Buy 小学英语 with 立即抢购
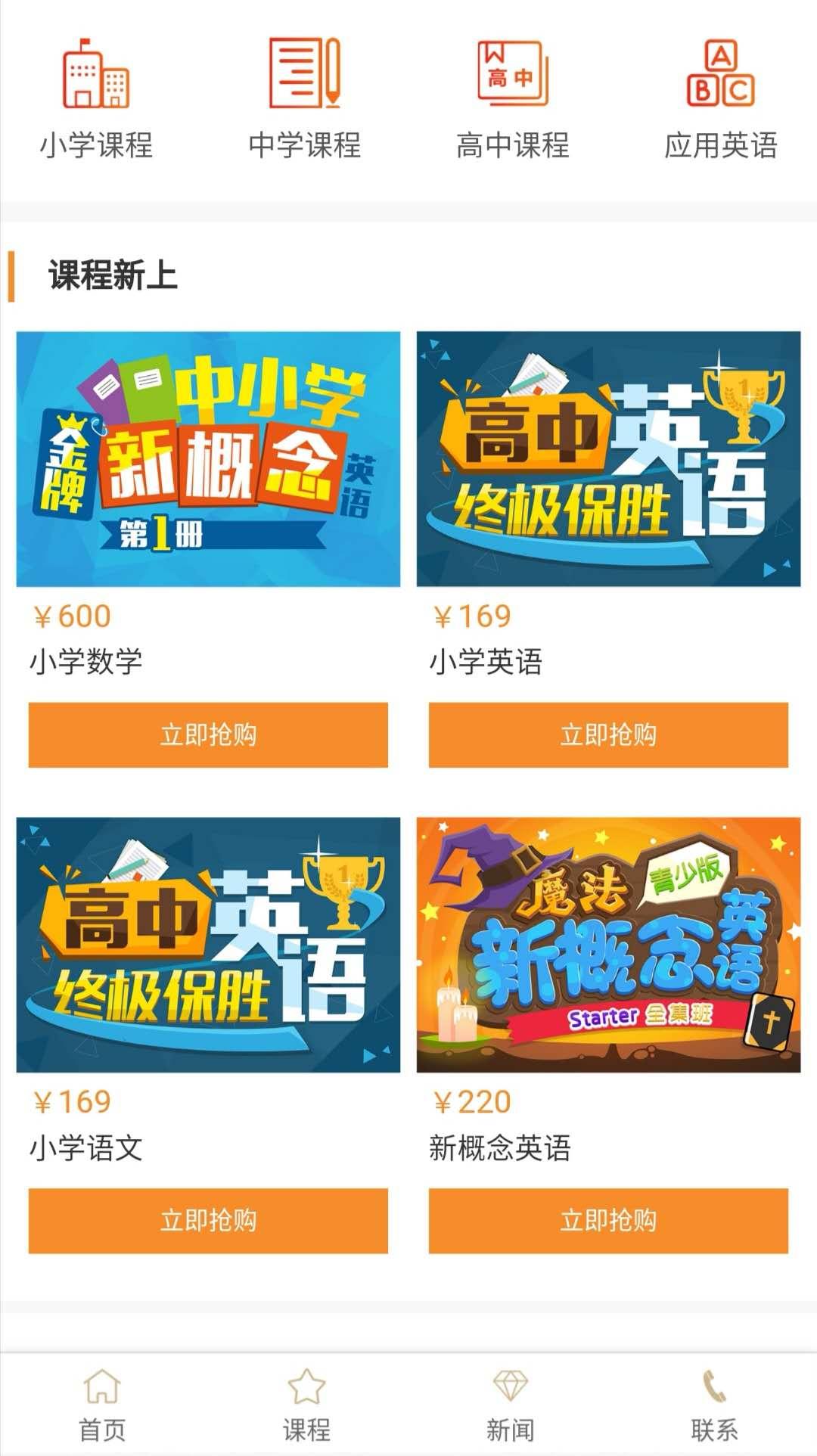817x1456 pixels. [608, 735]
